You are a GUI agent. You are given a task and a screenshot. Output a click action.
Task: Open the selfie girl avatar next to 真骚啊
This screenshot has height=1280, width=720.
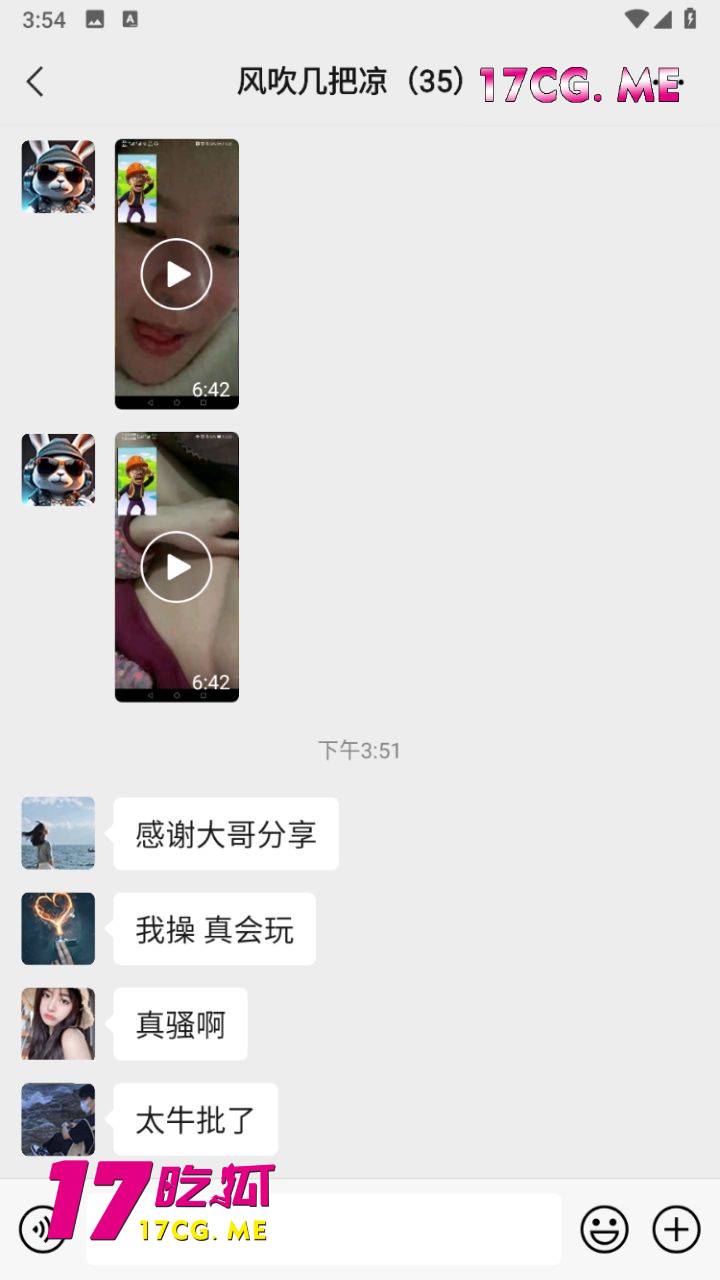(x=57, y=1023)
